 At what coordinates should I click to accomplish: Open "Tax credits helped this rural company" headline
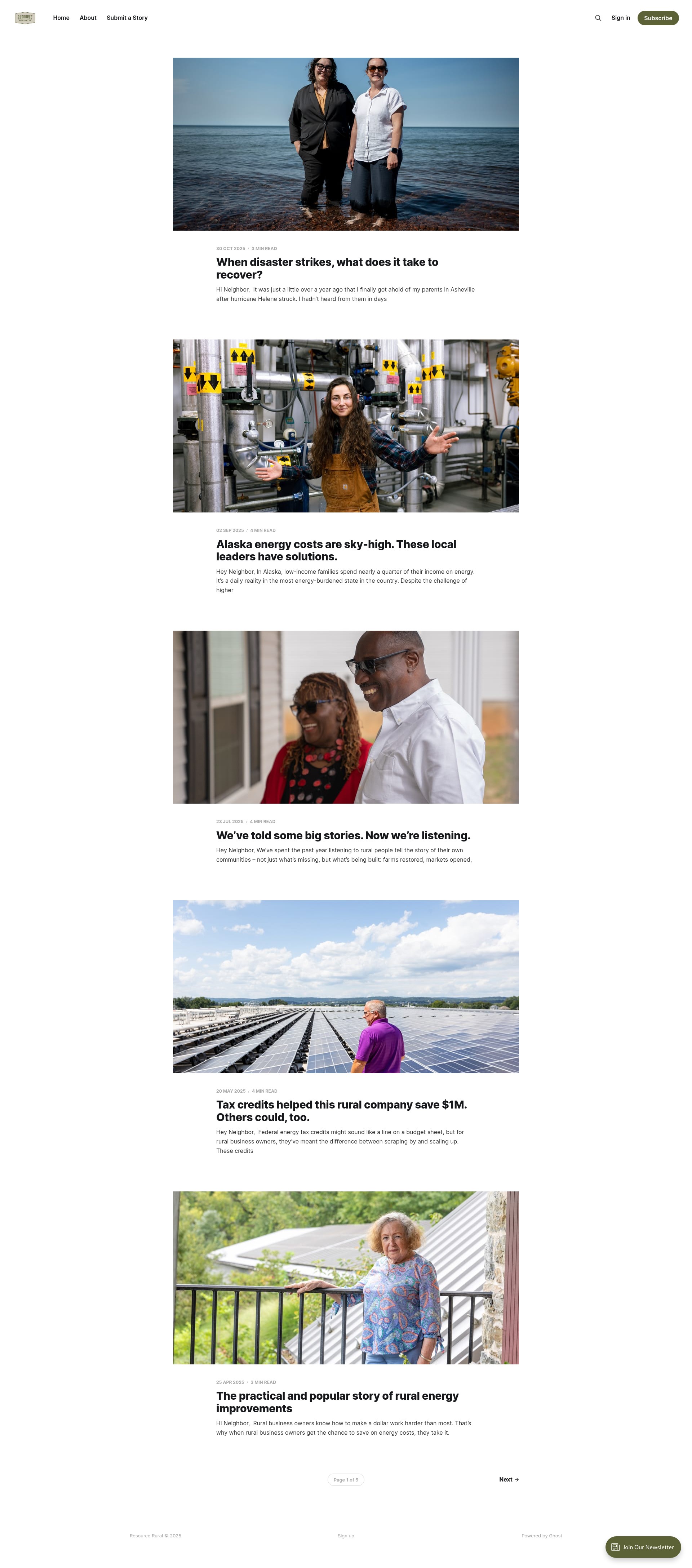[341, 1111]
